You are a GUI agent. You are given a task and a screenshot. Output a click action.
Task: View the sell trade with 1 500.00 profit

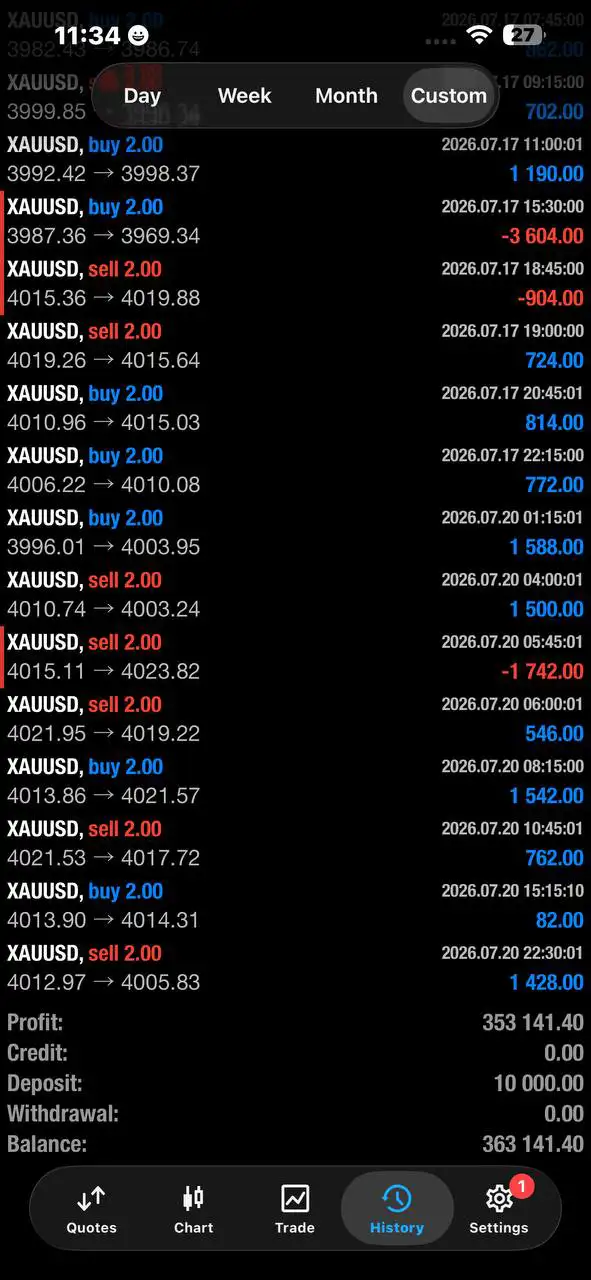point(295,595)
